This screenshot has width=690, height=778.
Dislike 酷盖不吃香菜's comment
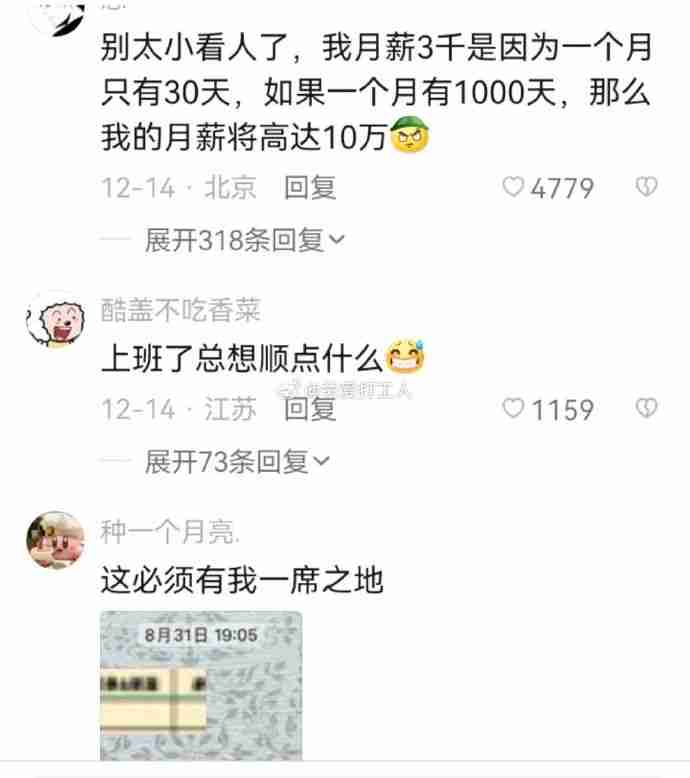click(x=647, y=408)
